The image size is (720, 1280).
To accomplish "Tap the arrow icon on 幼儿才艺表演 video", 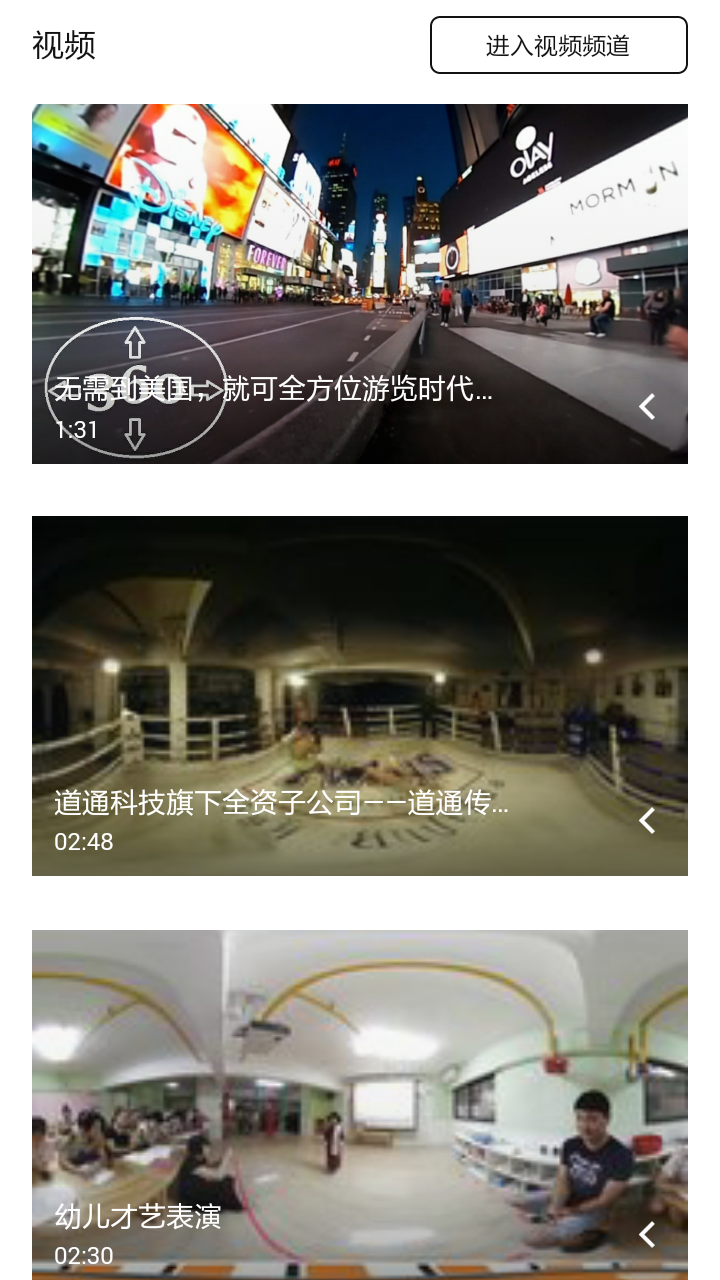I will [647, 1235].
